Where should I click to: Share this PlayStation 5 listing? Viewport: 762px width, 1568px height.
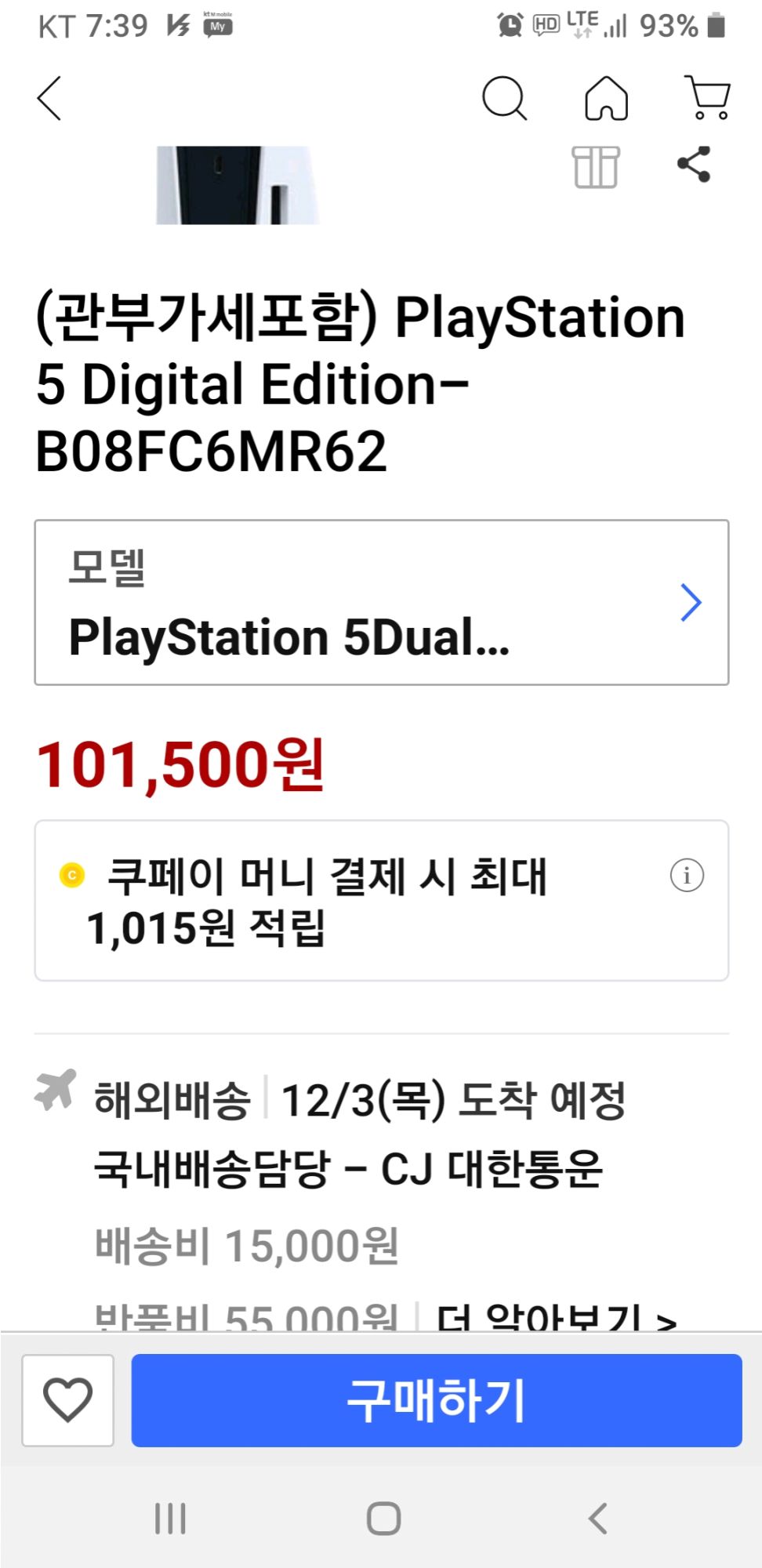[x=694, y=165]
